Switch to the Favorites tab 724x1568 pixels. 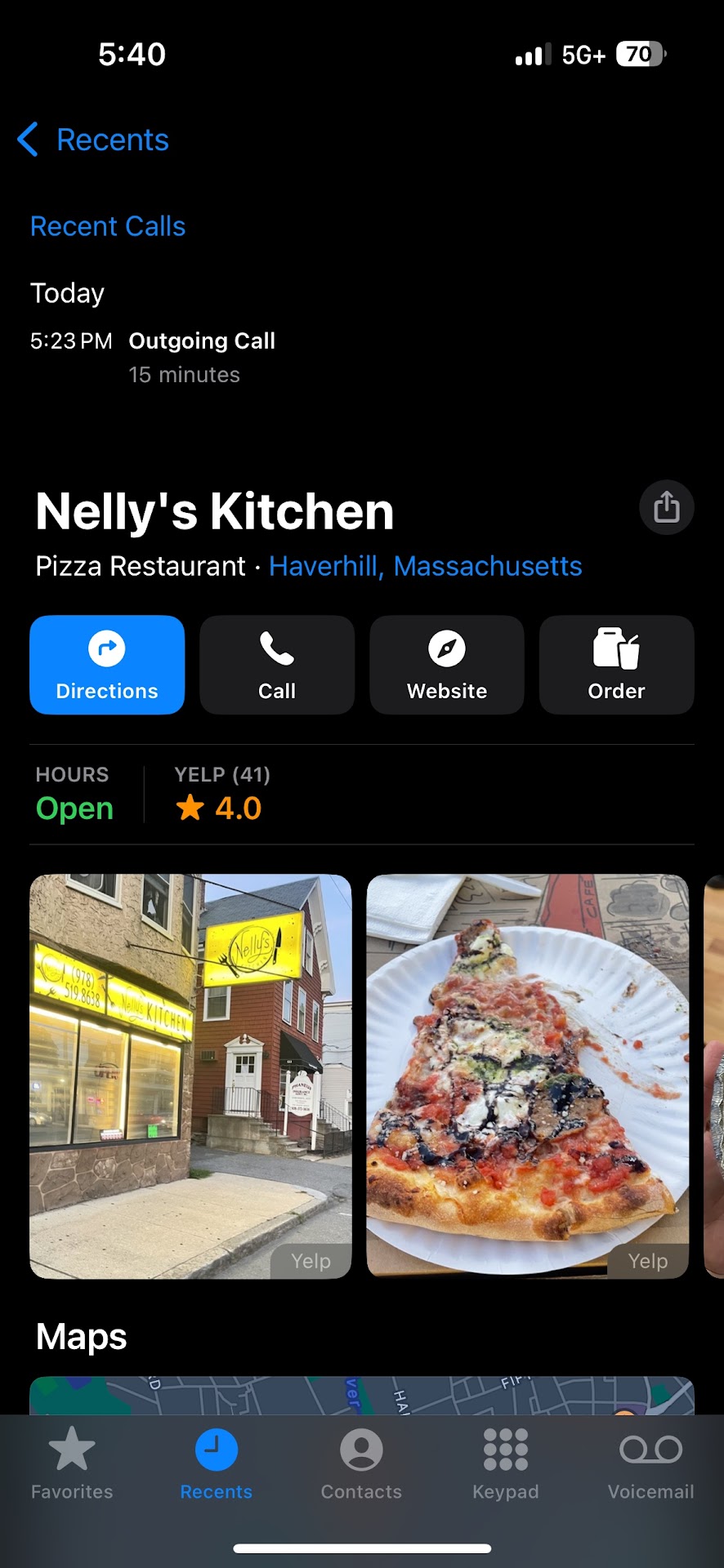[x=72, y=1463]
